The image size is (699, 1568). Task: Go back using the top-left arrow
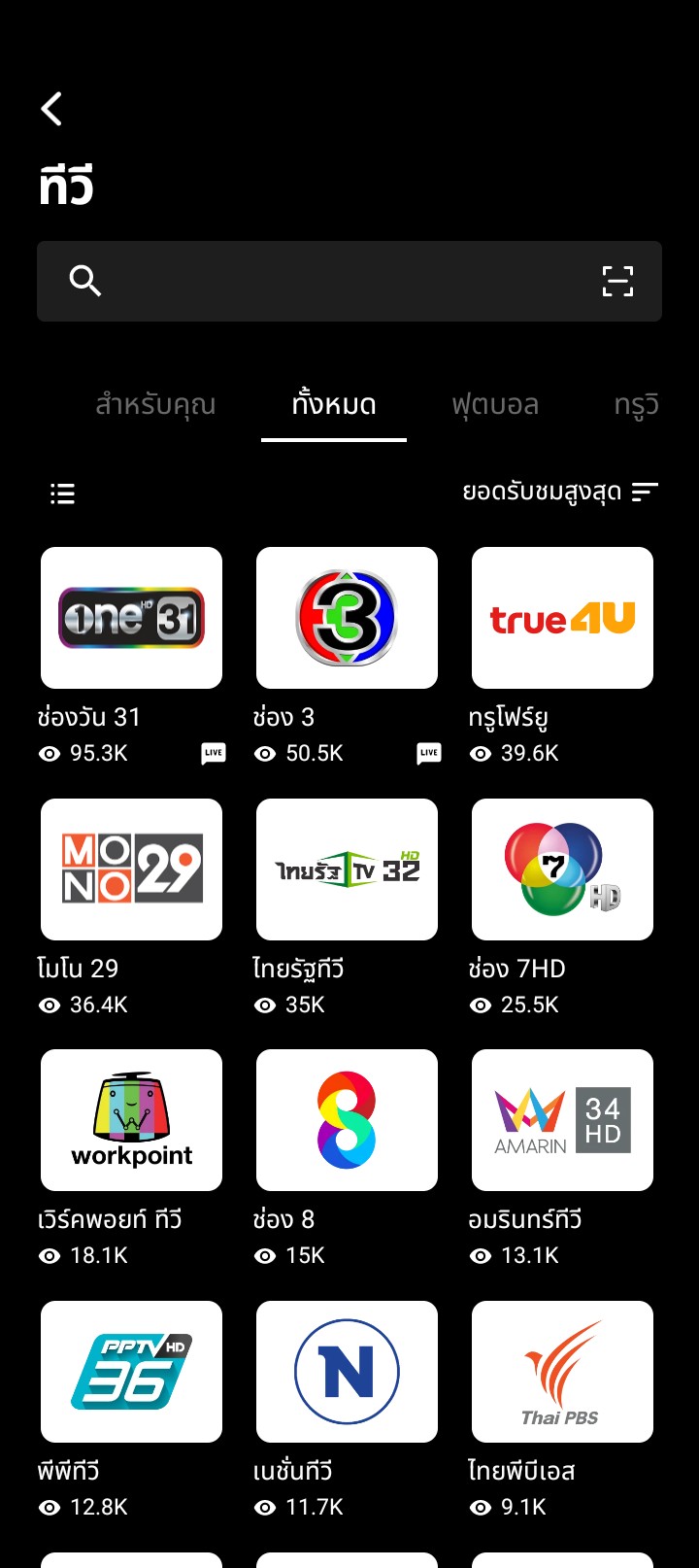(x=52, y=109)
